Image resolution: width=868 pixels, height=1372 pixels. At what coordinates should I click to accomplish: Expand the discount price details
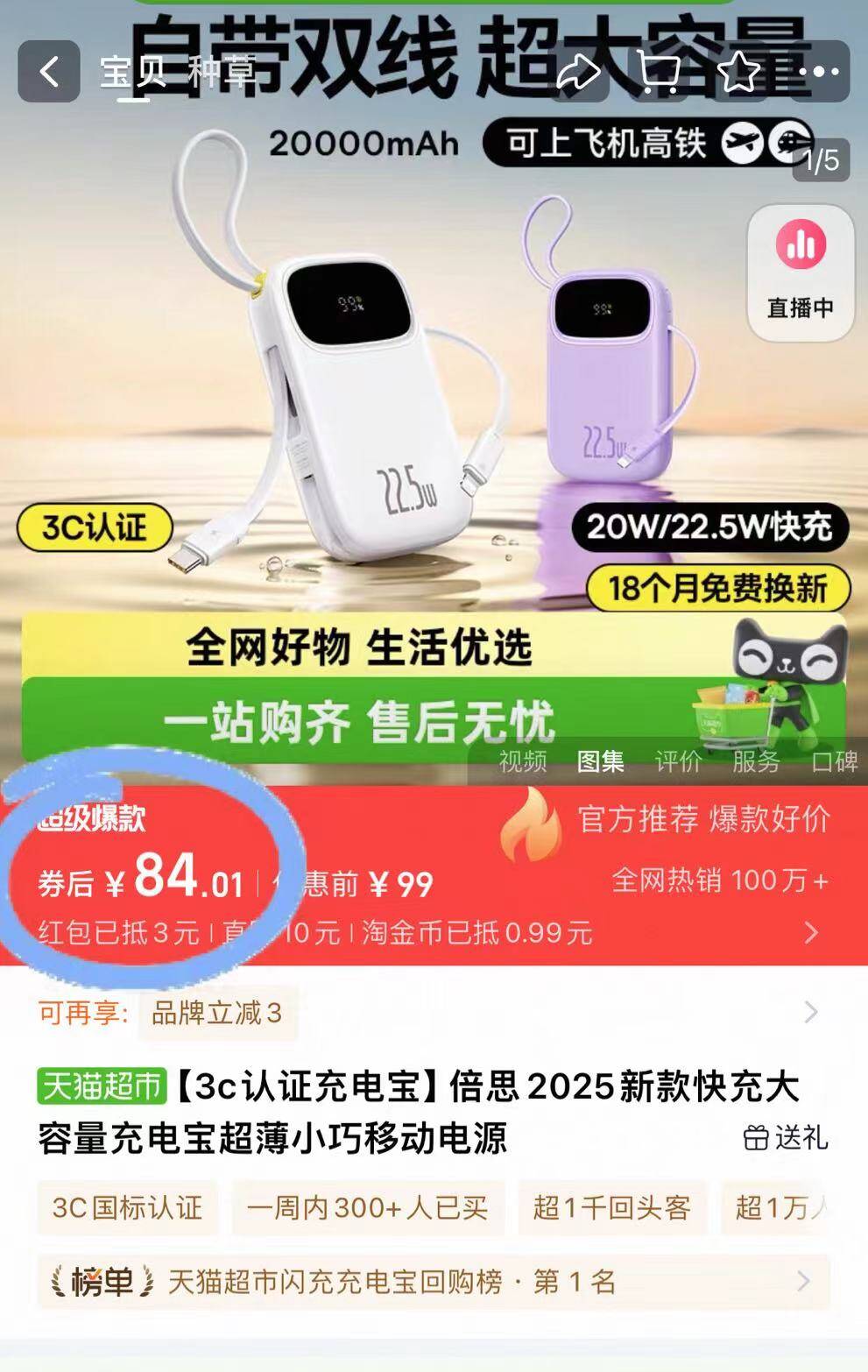click(x=811, y=932)
